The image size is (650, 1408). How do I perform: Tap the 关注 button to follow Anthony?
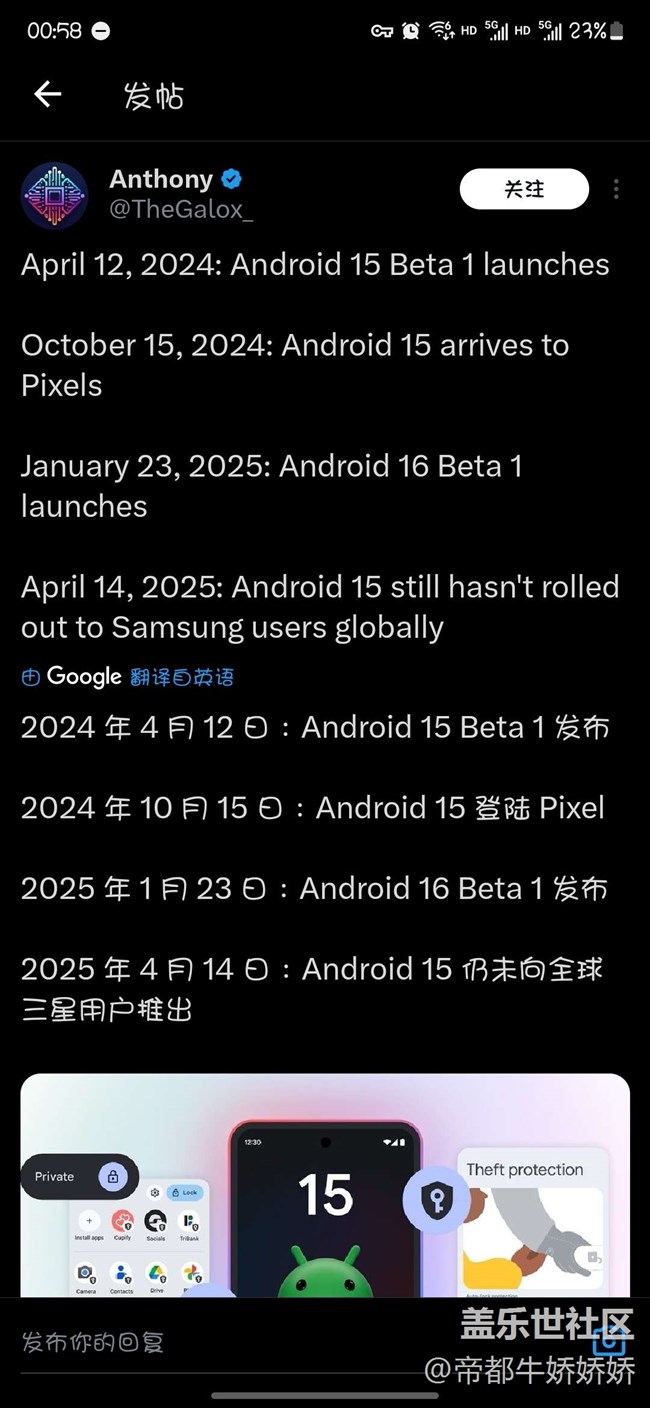click(x=524, y=189)
